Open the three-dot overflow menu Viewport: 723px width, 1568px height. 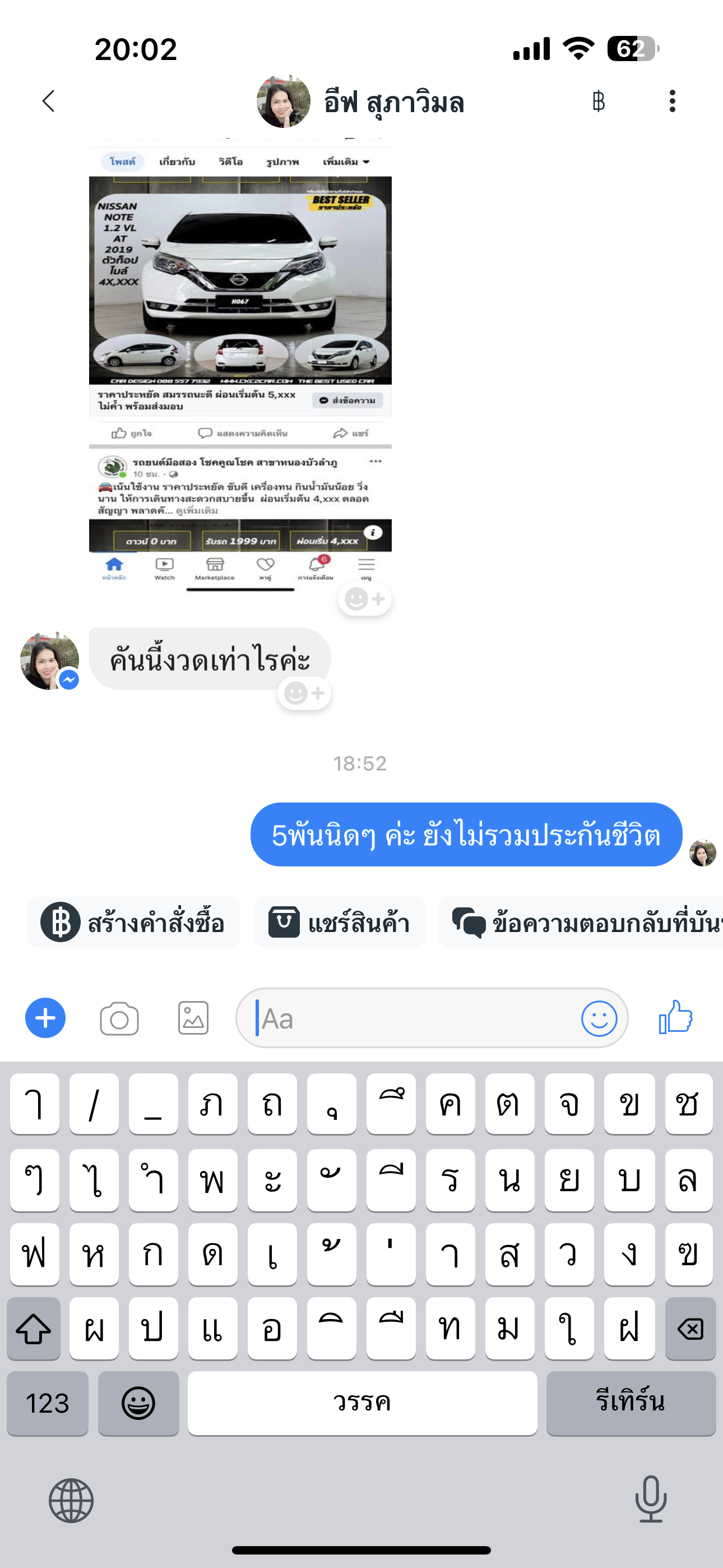tap(672, 101)
